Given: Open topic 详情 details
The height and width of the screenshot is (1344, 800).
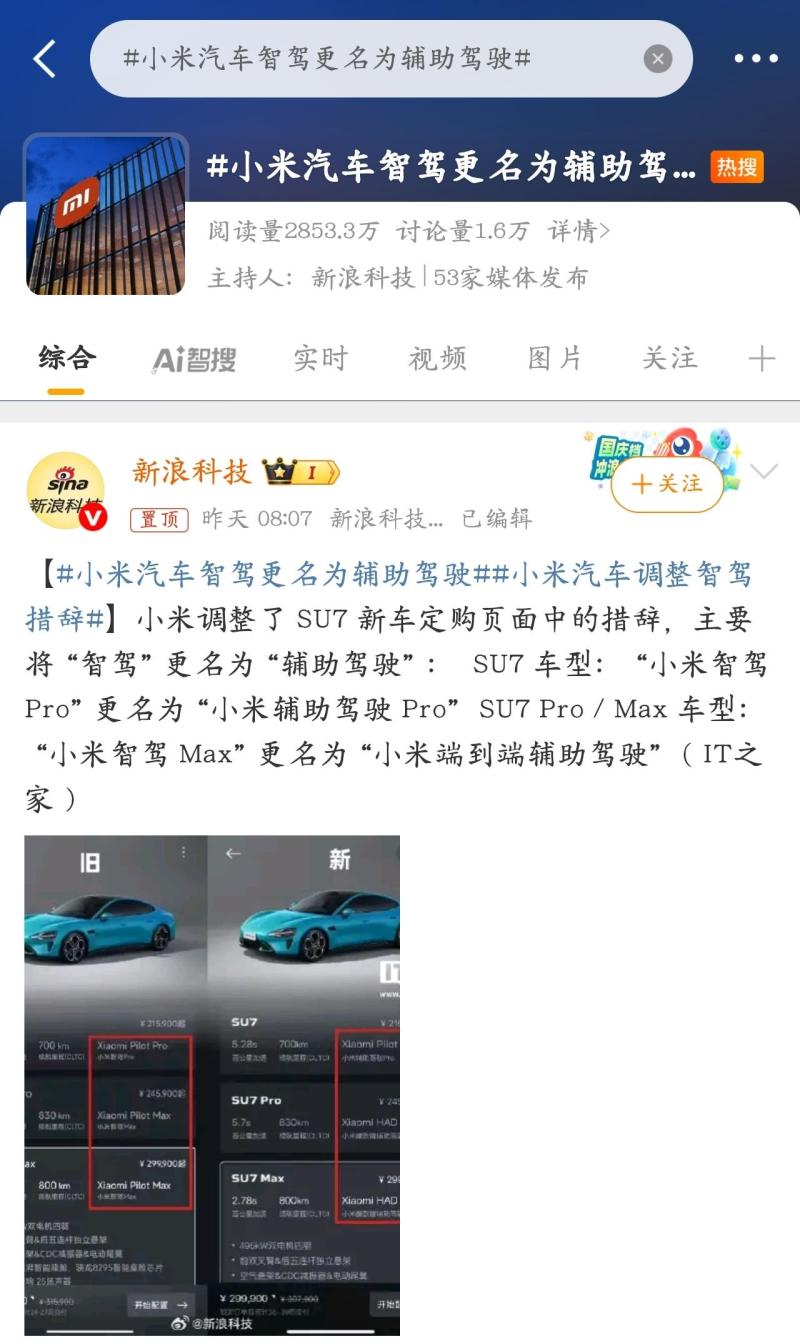Looking at the screenshot, I should [579, 231].
